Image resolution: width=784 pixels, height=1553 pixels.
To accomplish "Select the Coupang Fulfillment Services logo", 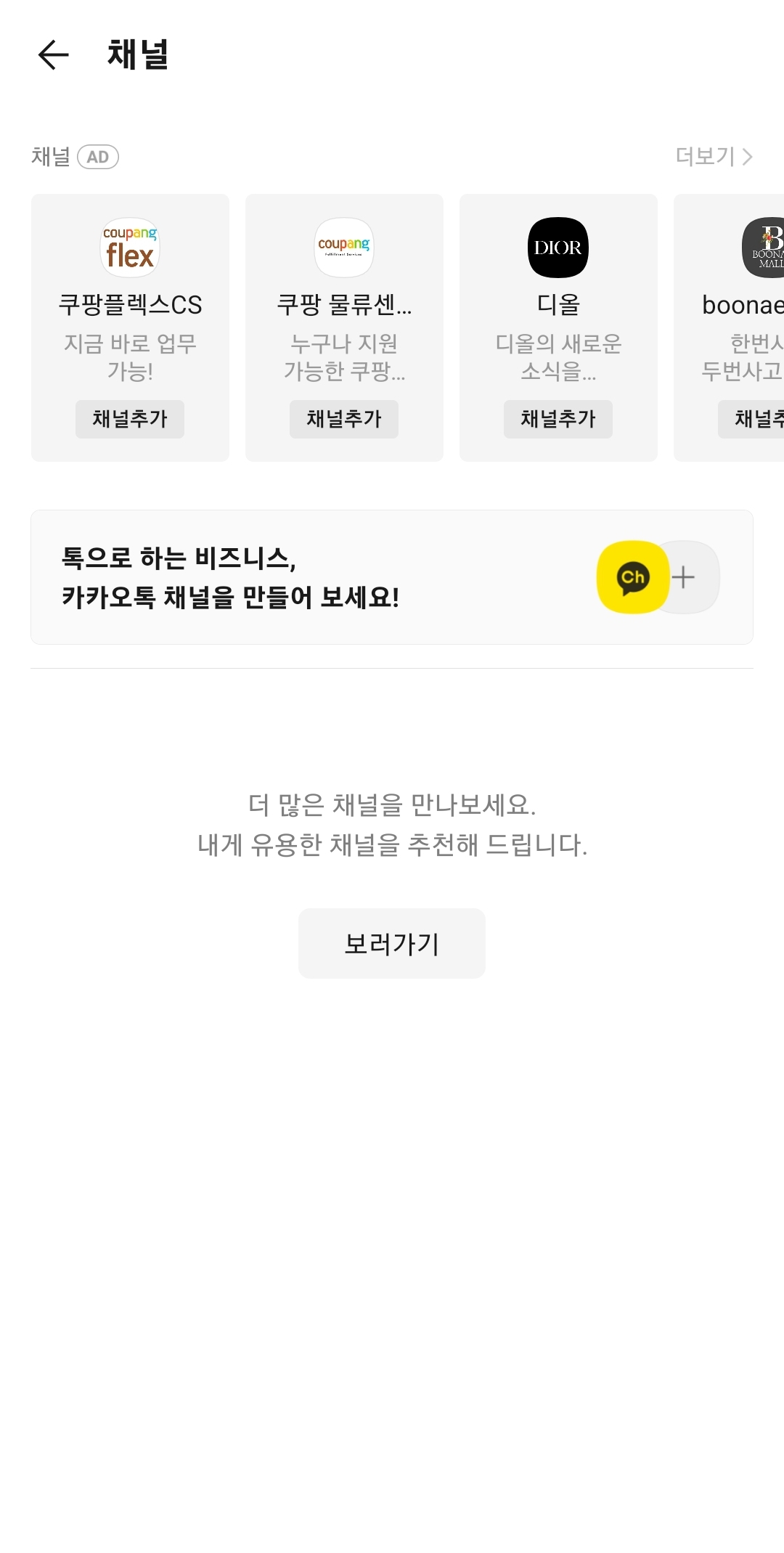I will (x=343, y=248).
